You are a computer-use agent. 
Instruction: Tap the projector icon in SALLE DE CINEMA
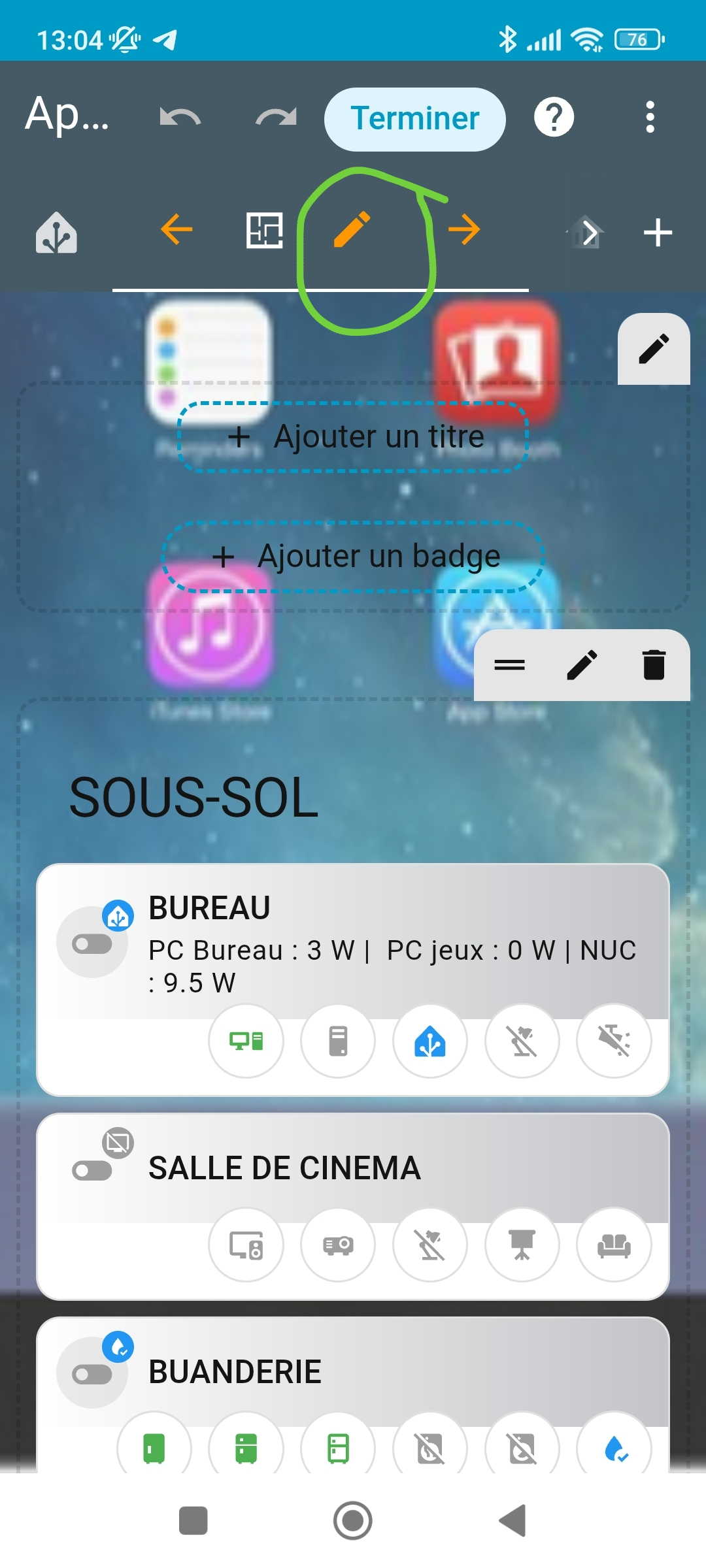(338, 1245)
